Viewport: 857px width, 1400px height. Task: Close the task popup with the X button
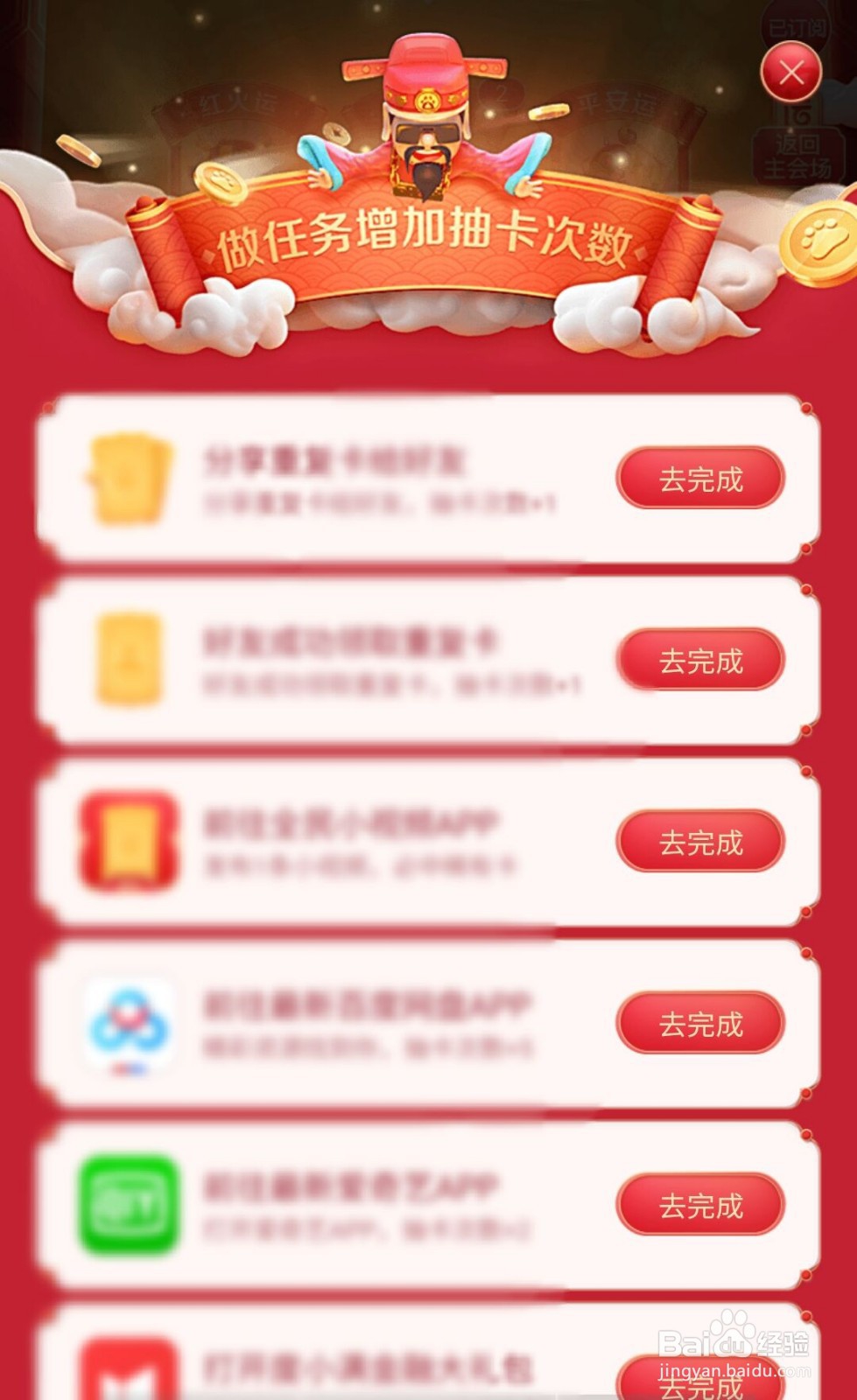(x=792, y=72)
